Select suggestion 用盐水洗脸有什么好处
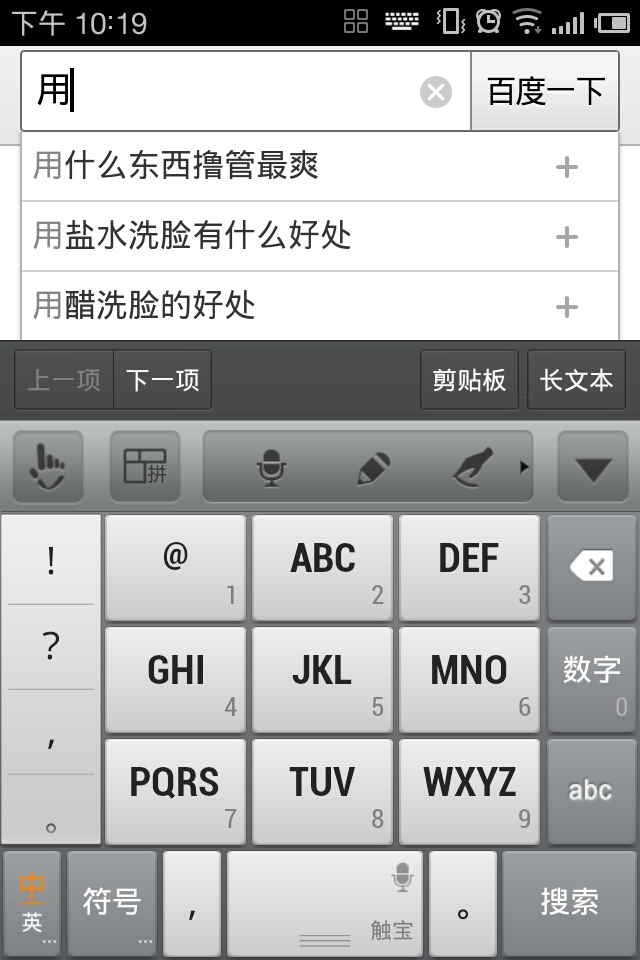640x960 pixels. [280, 236]
